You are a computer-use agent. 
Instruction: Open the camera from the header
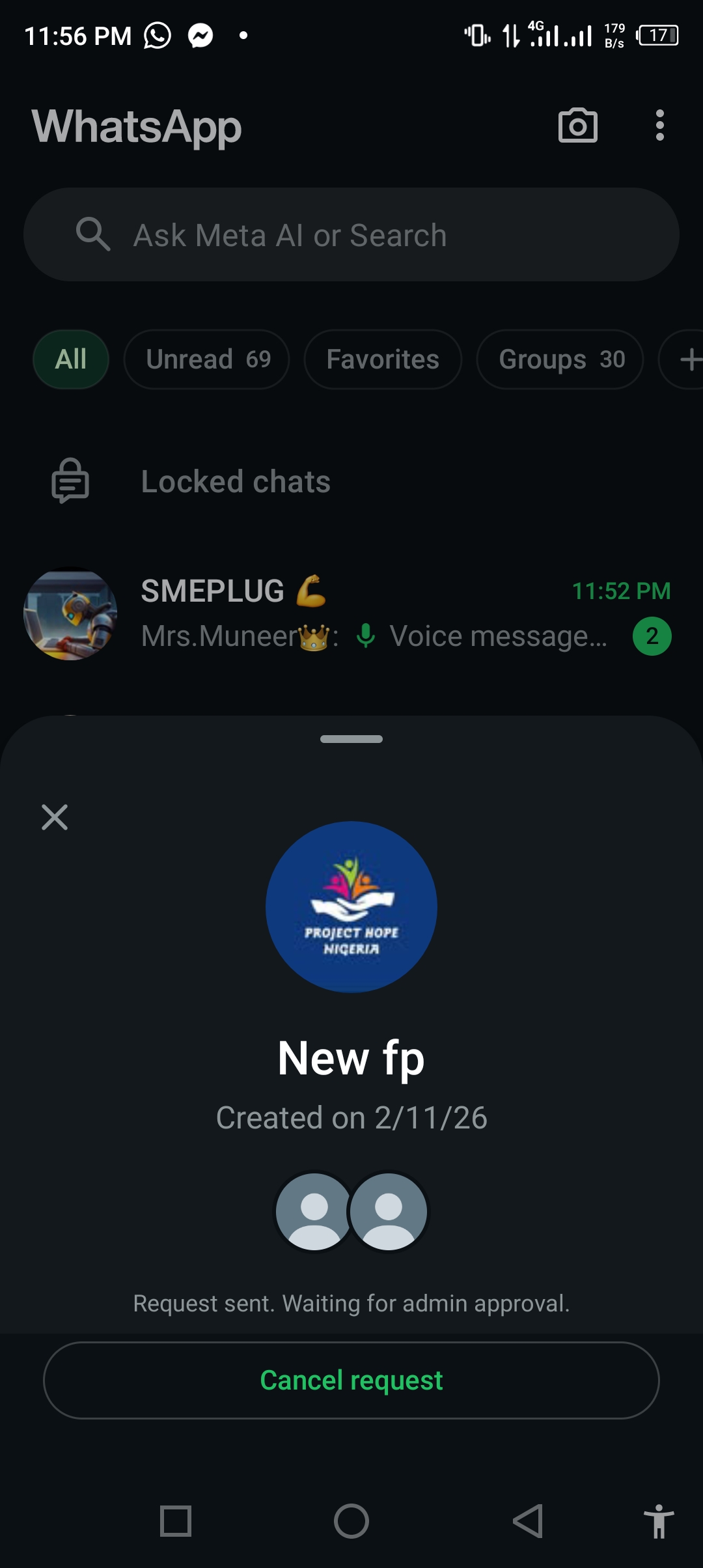[577, 126]
